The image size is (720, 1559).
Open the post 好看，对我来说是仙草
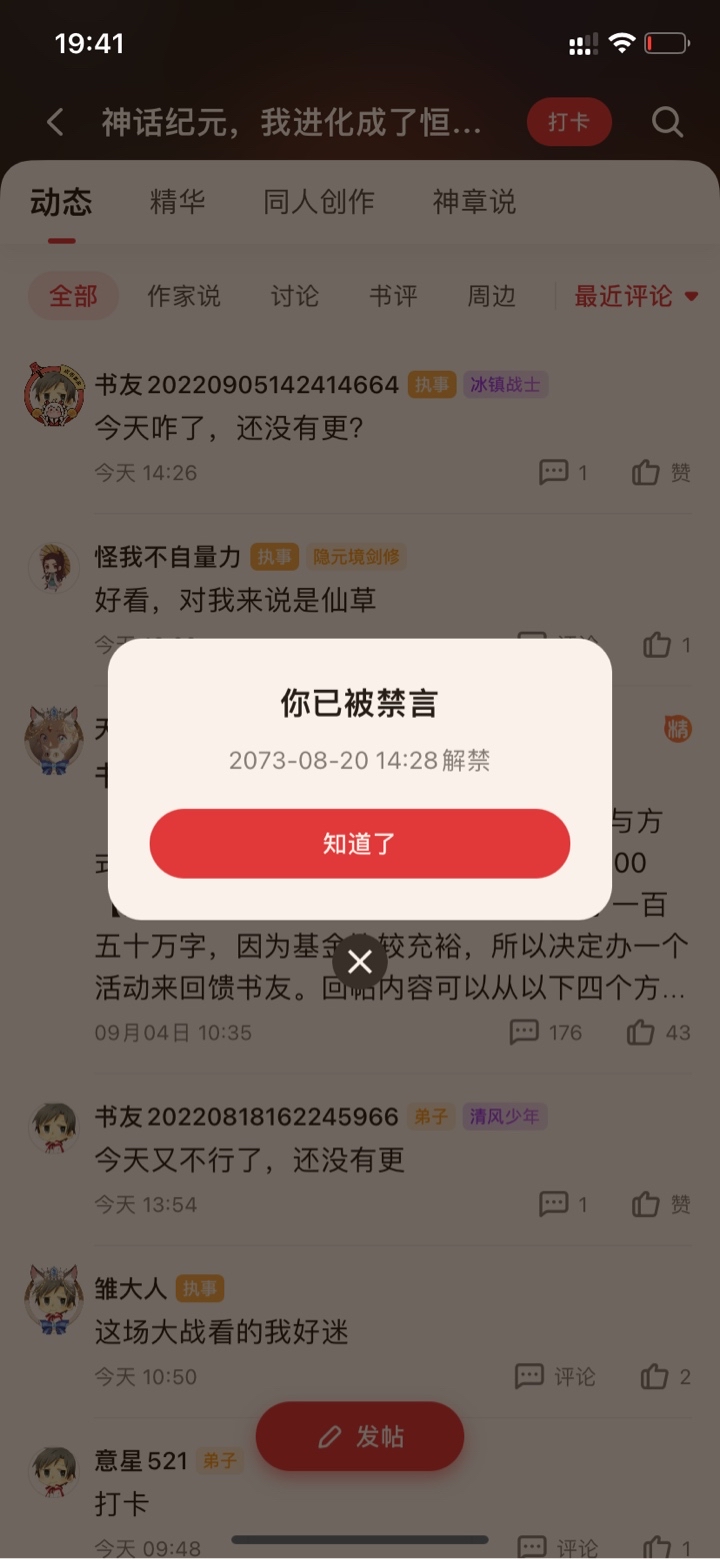[235, 600]
